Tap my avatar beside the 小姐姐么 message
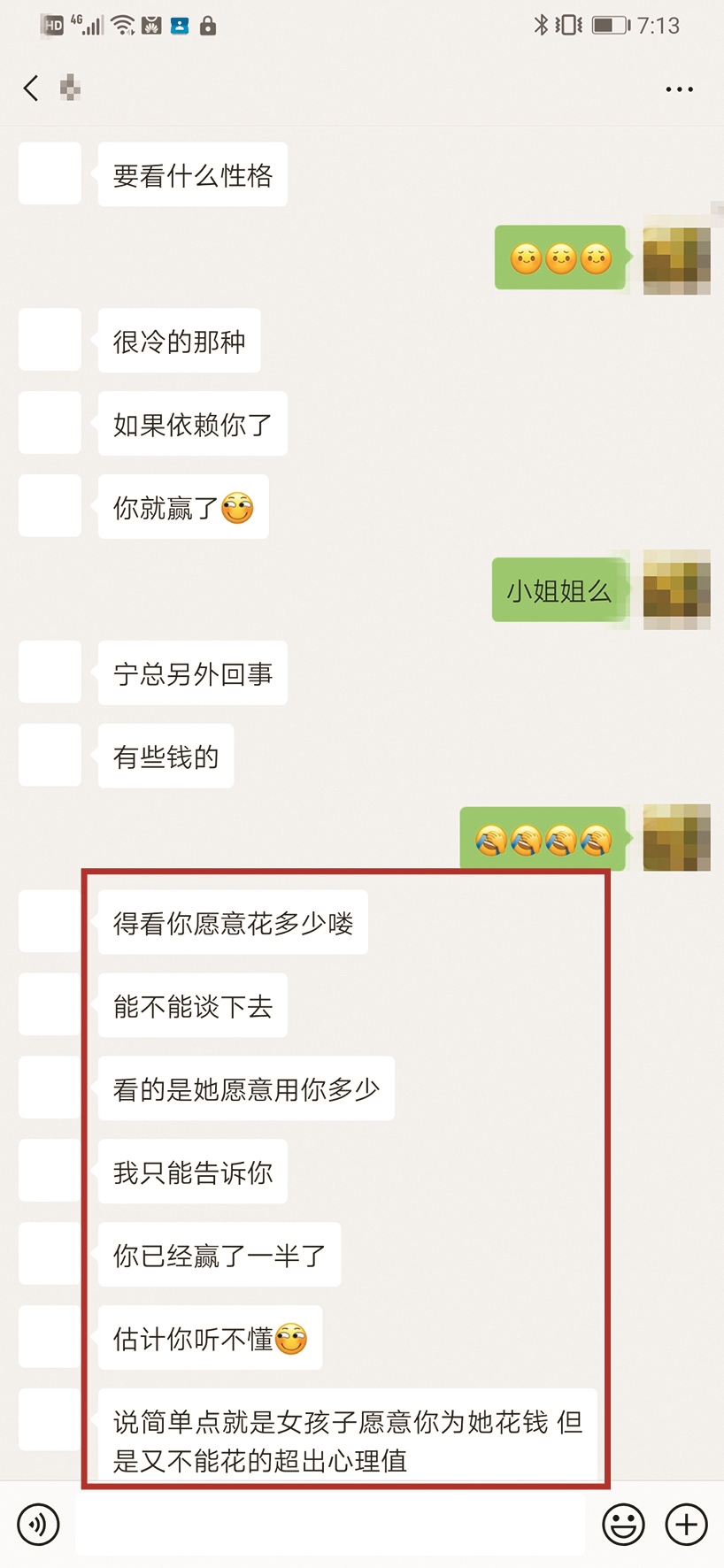 coord(676,590)
